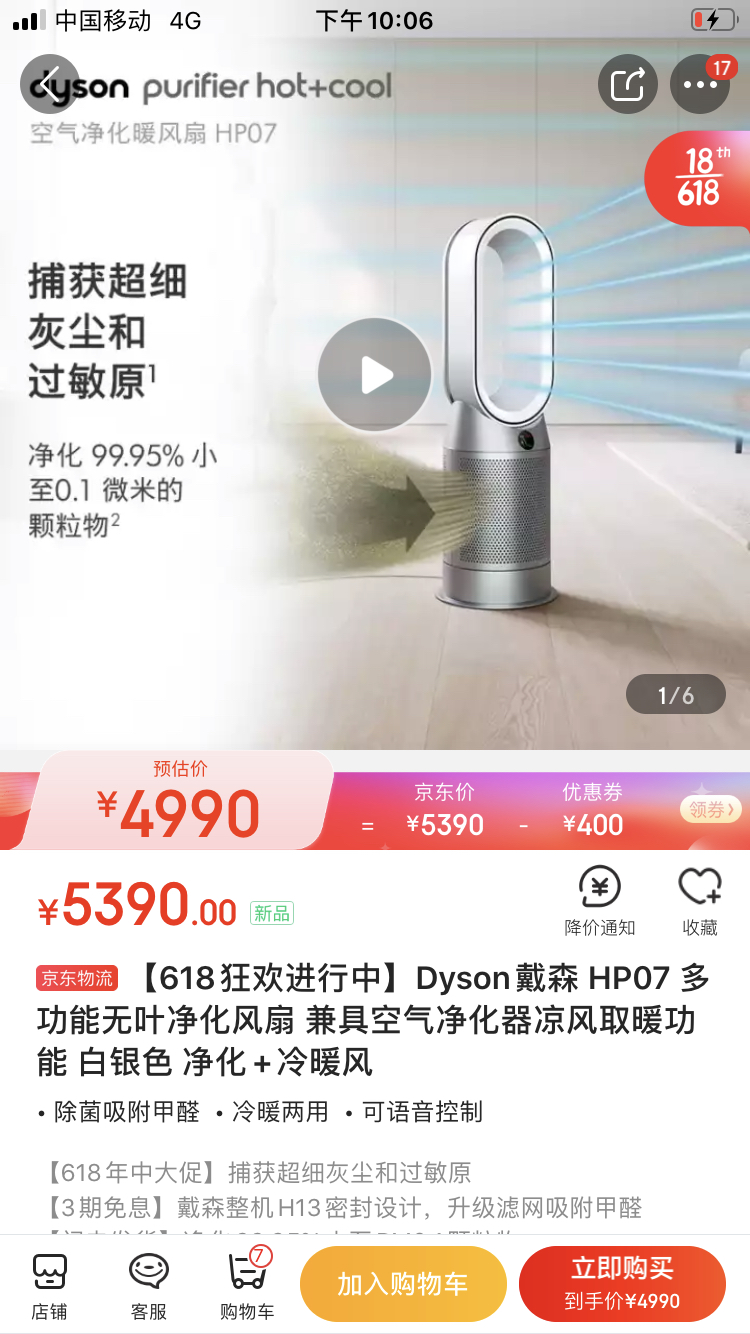Open the 购物车 shopping cart
Image resolution: width=750 pixels, height=1334 pixels.
[x=247, y=1286]
